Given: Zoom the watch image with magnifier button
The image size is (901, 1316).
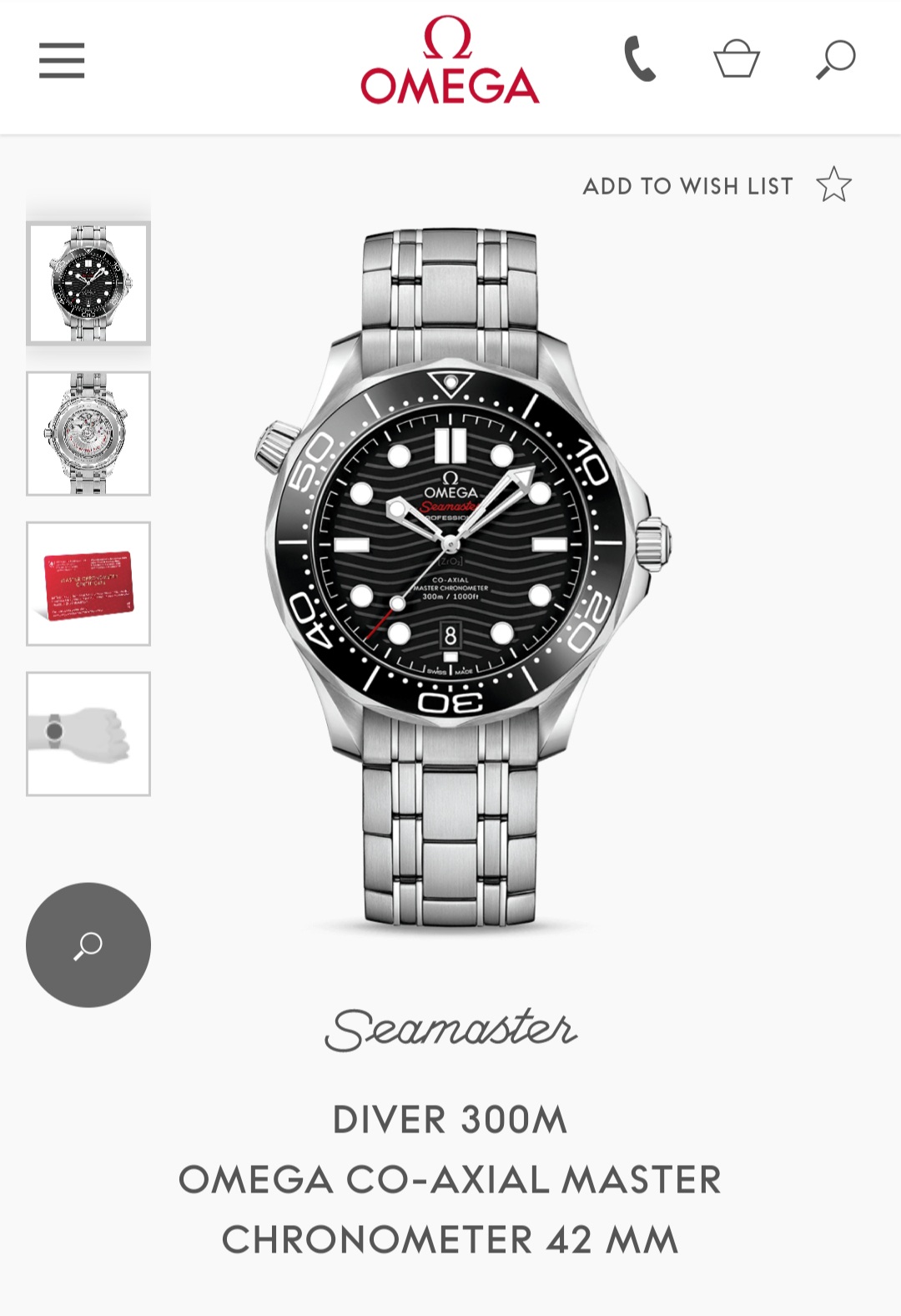Looking at the screenshot, I should point(88,945).
